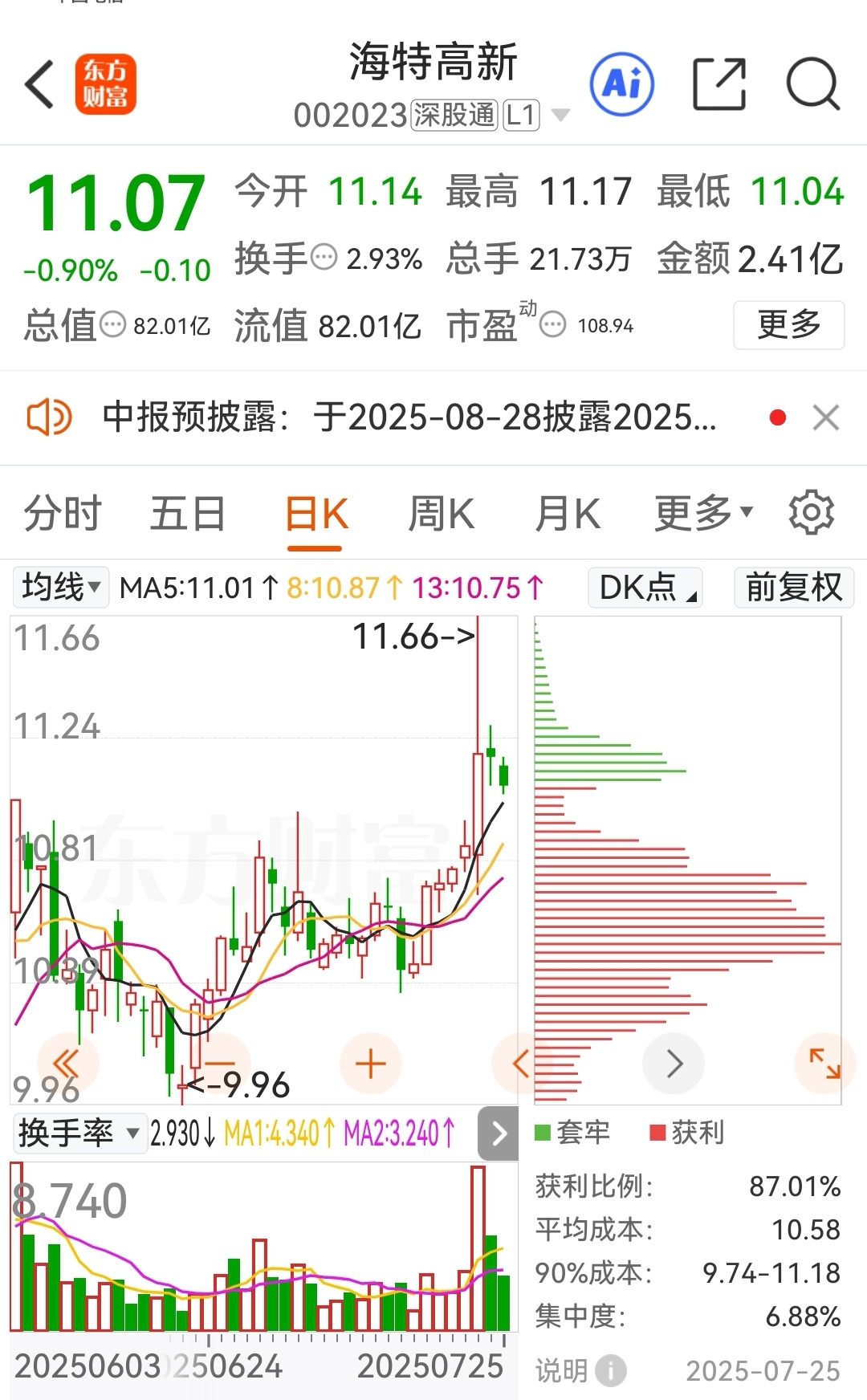867x1400 pixels.
Task: Toggle the DK点 button
Action: (645, 587)
